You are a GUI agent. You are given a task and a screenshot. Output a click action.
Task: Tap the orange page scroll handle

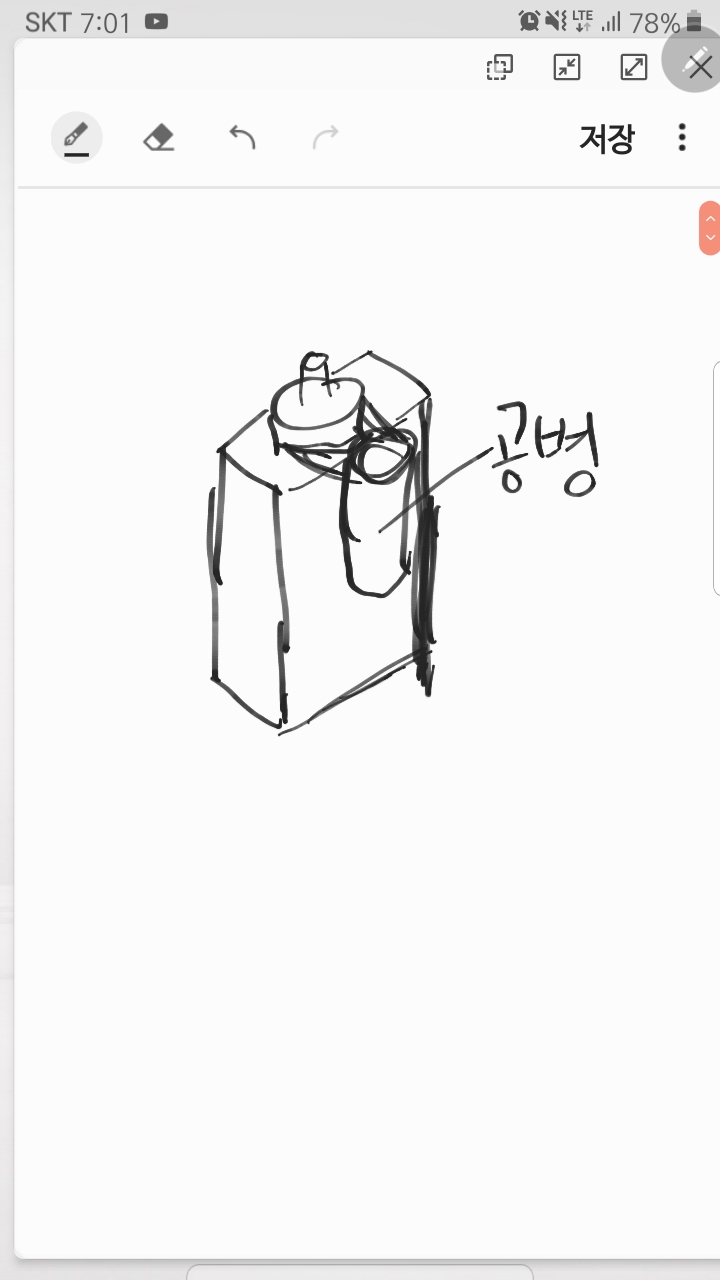click(709, 229)
